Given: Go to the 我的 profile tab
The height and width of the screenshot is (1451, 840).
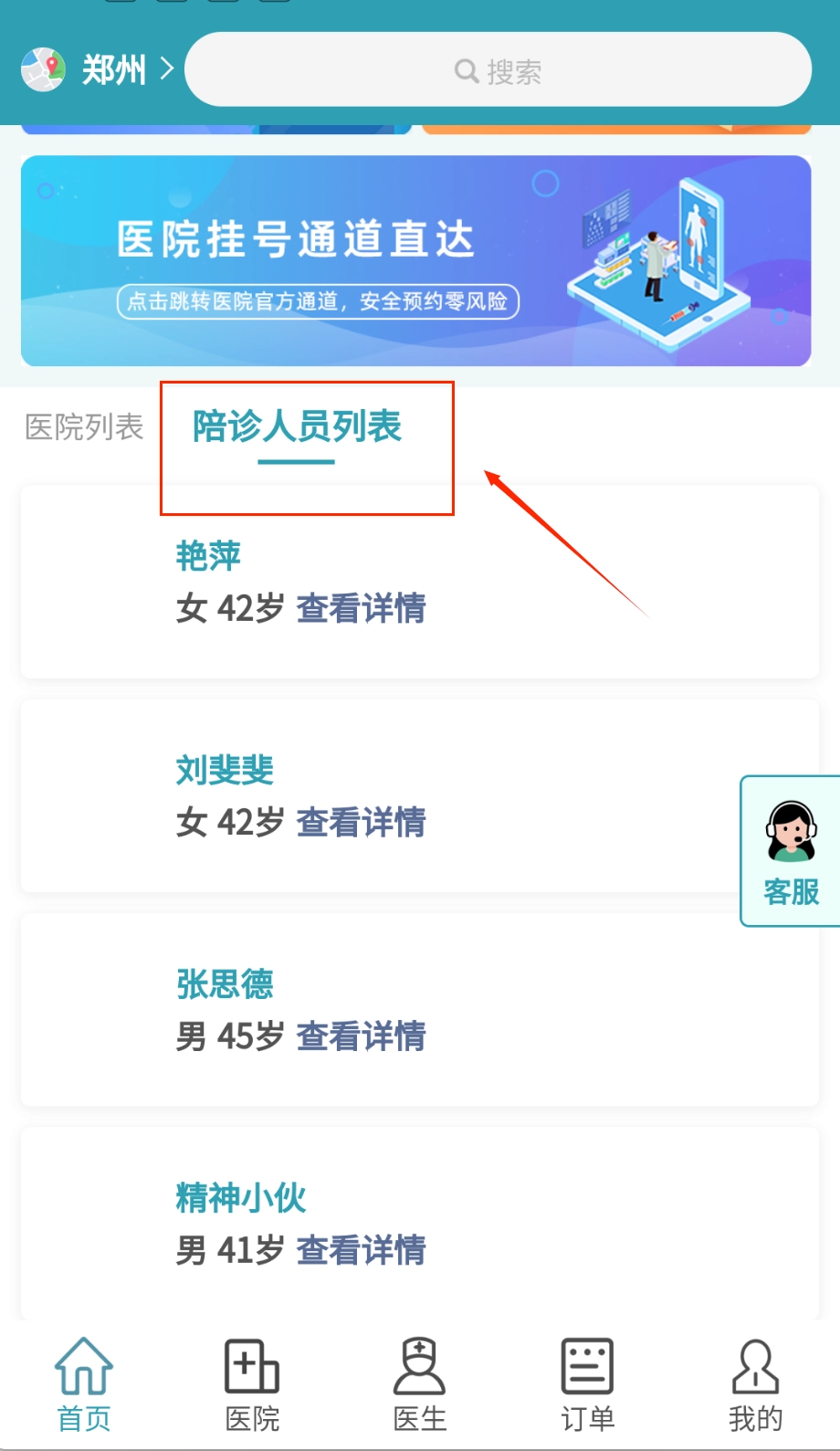Looking at the screenshot, I should [755, 1385].
